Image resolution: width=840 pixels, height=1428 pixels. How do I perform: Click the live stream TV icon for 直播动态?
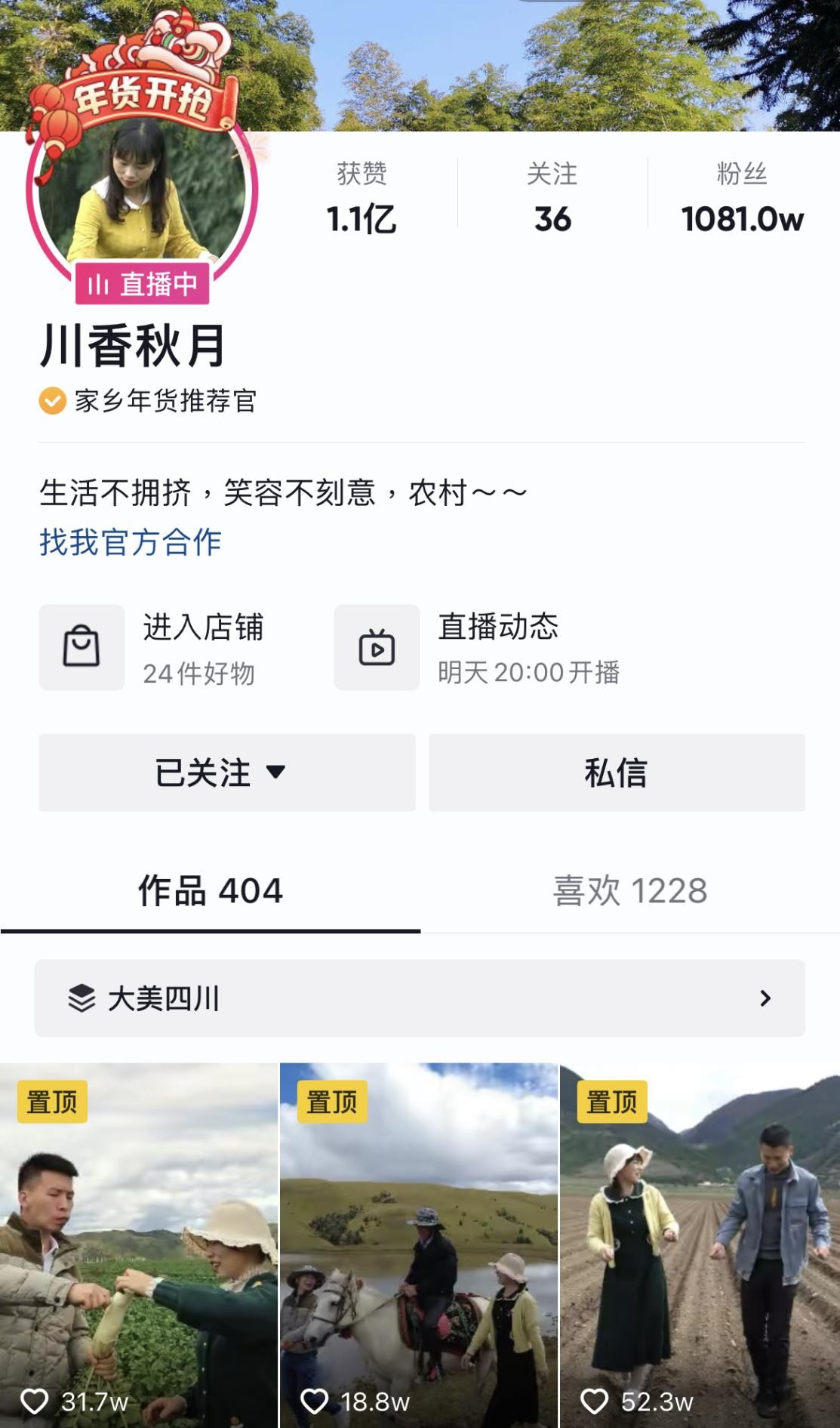coord(377,647)
